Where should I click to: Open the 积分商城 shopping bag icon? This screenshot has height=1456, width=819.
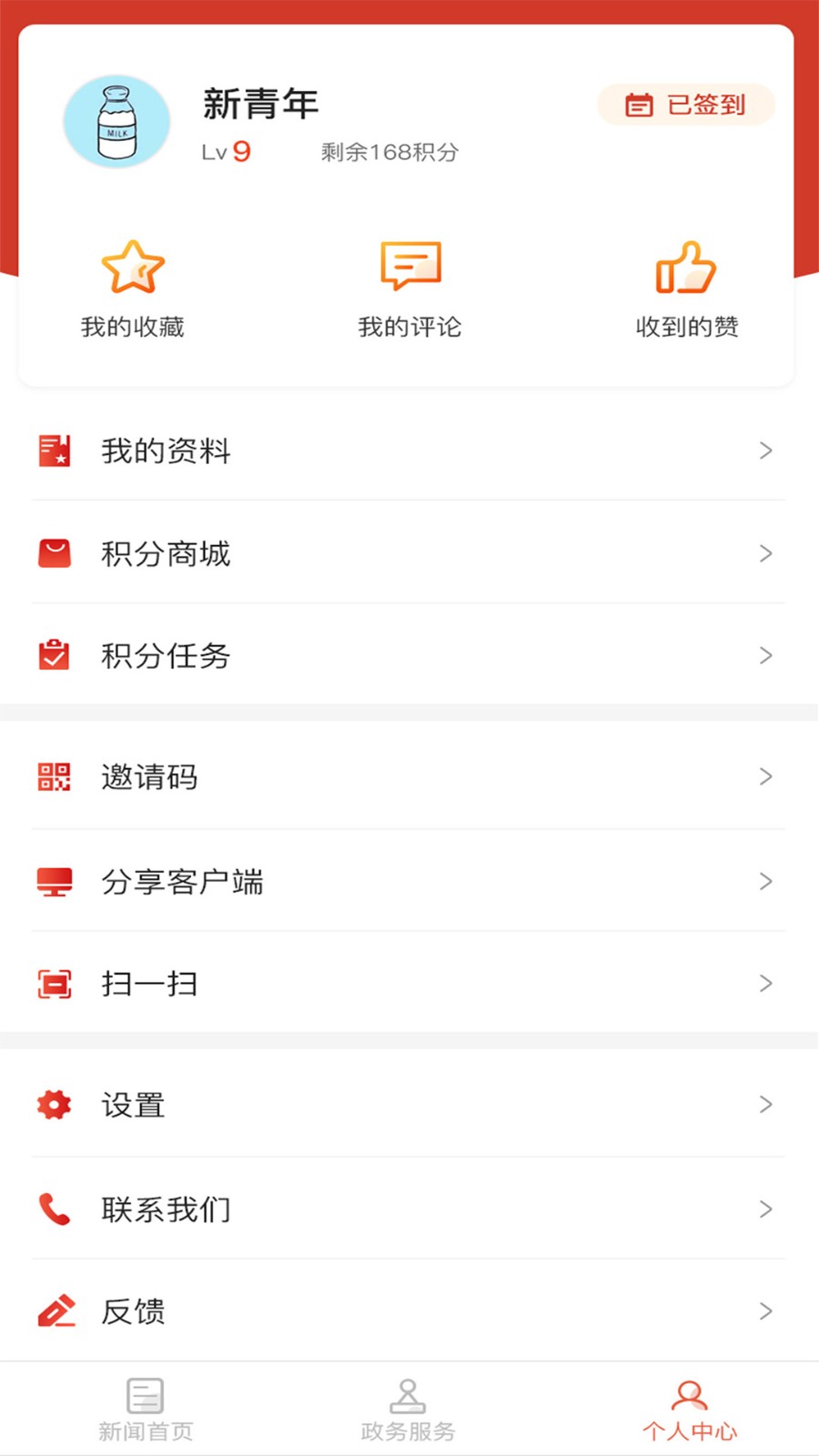coord(54,552)
